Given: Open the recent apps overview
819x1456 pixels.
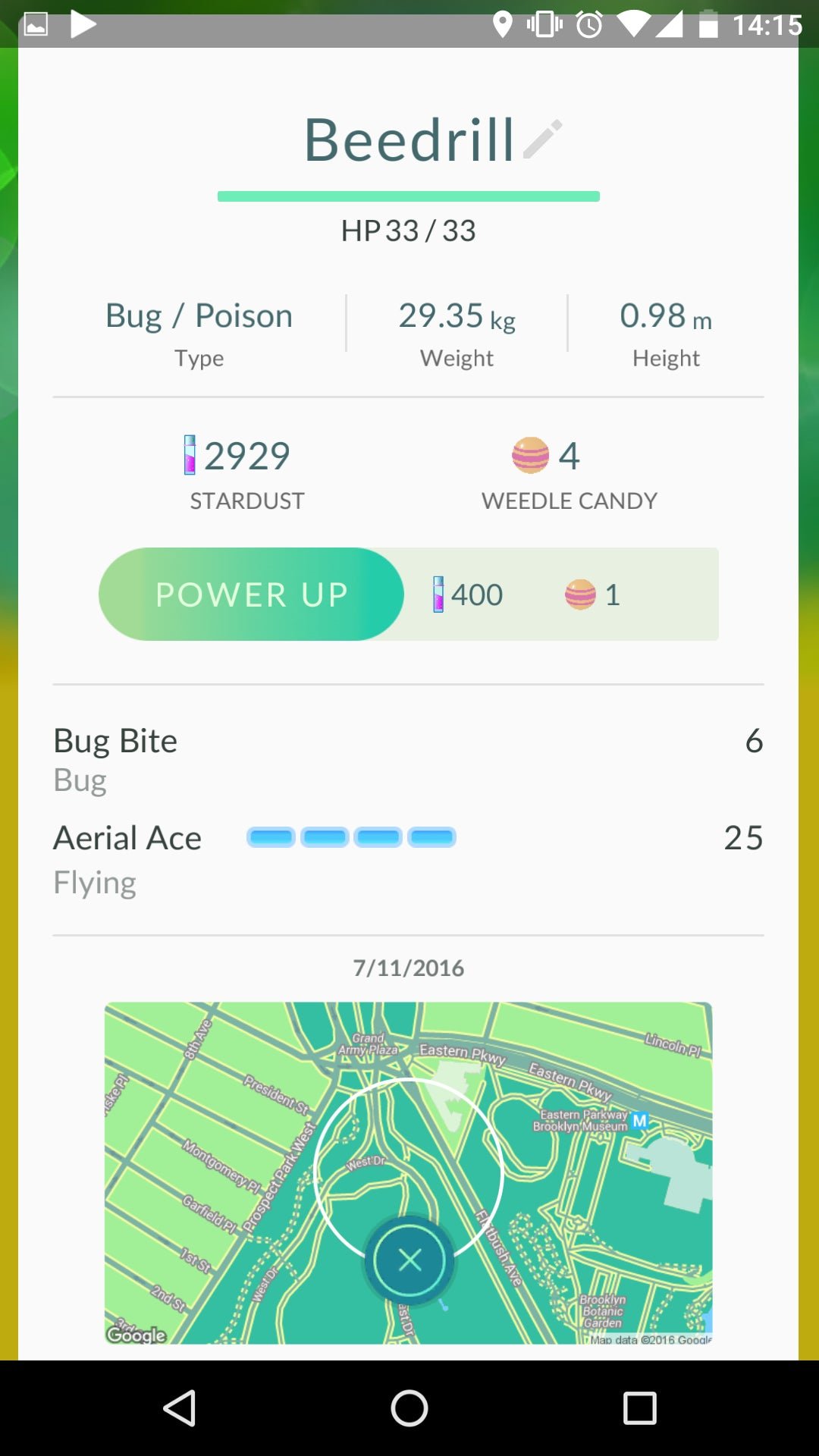Looking at the screenshot, I should pyautogui.click(x=639, y=1409).
